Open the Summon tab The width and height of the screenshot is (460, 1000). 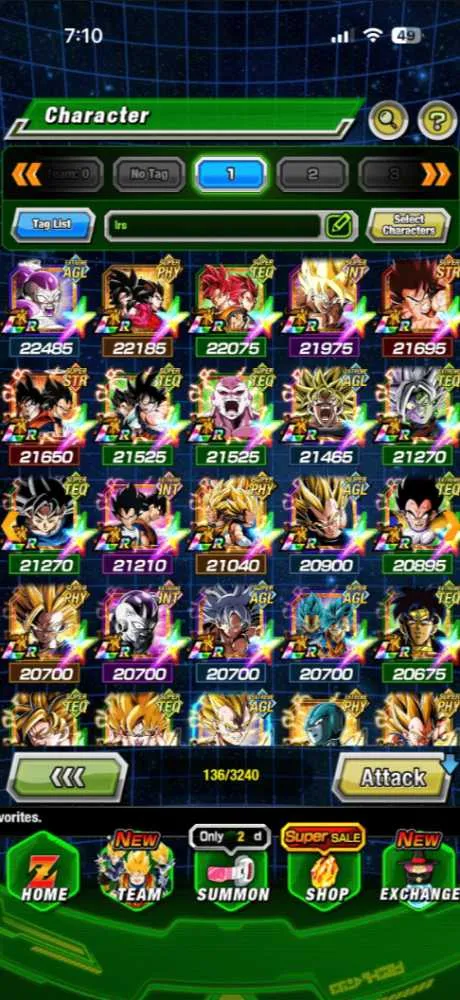[x=231, y=867]
